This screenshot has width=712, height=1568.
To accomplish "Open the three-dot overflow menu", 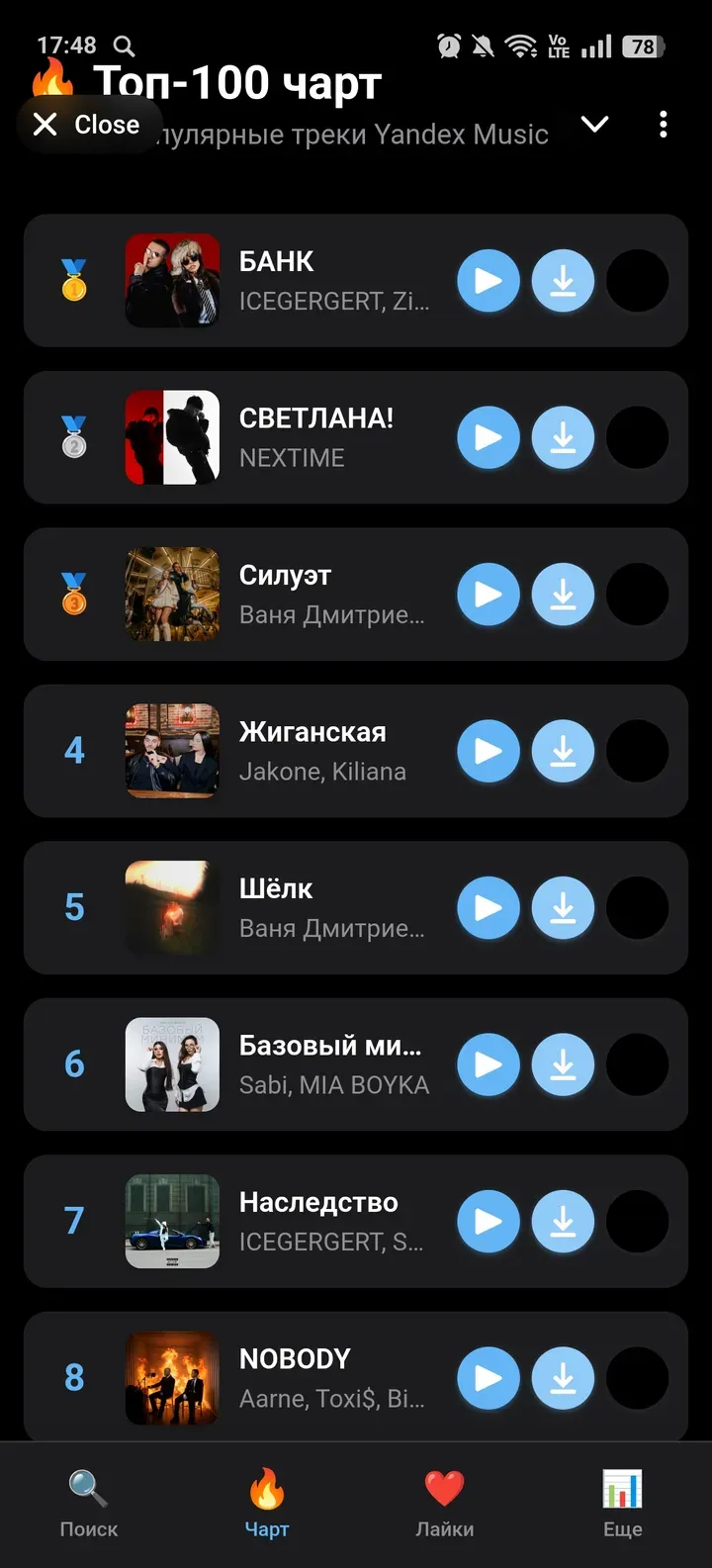I will (x=663, y=125).
